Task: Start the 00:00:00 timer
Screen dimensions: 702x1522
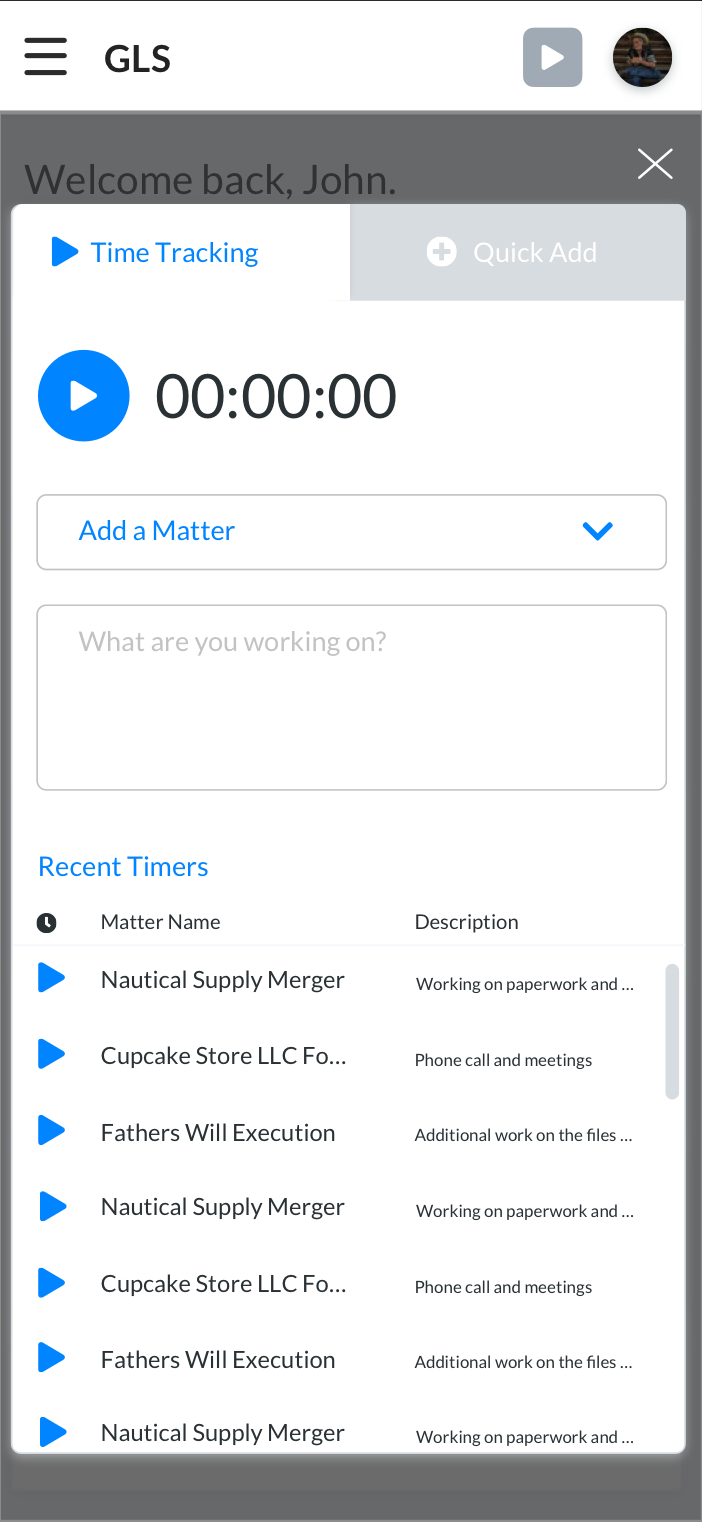Action: coord(84,396)
